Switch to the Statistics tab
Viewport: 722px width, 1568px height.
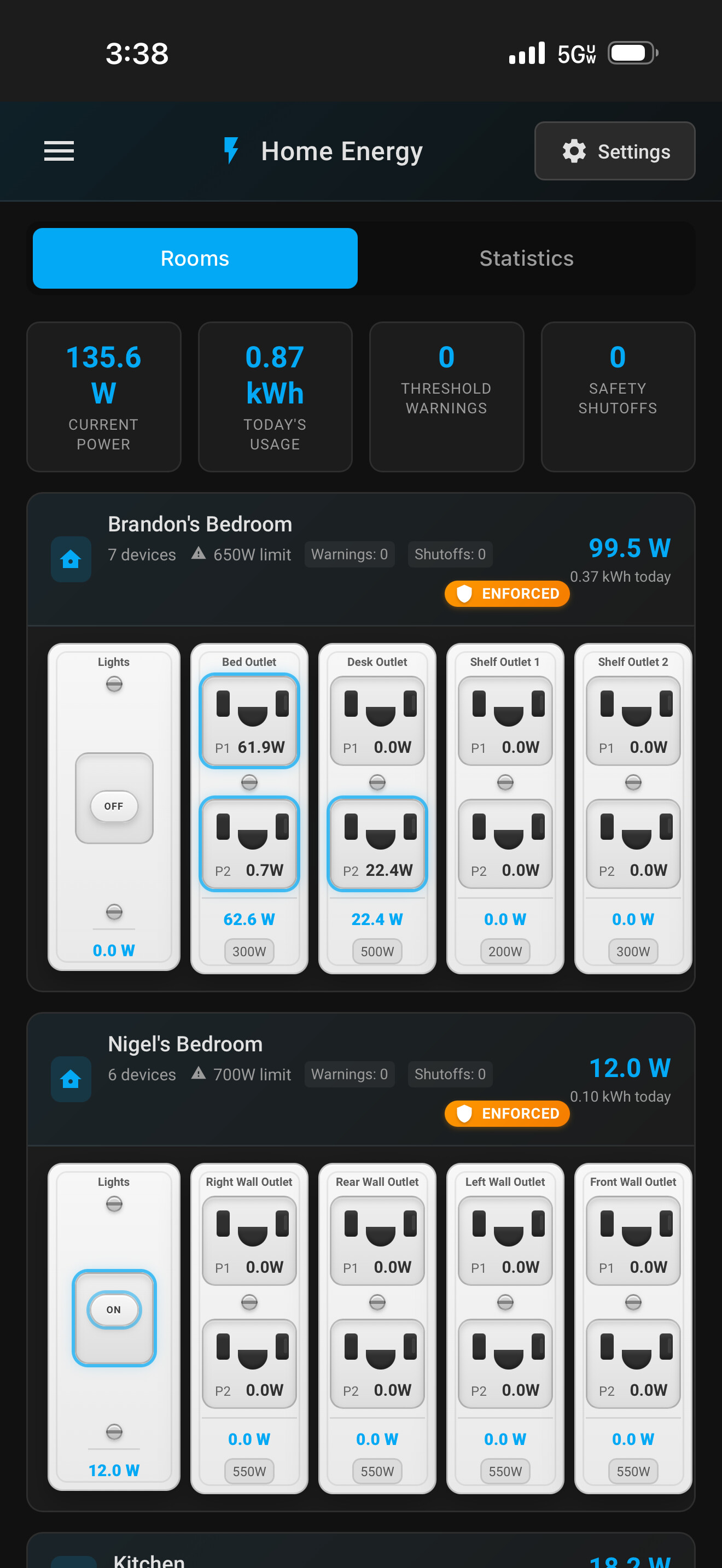pyautogui.click(x=526, y=258)
